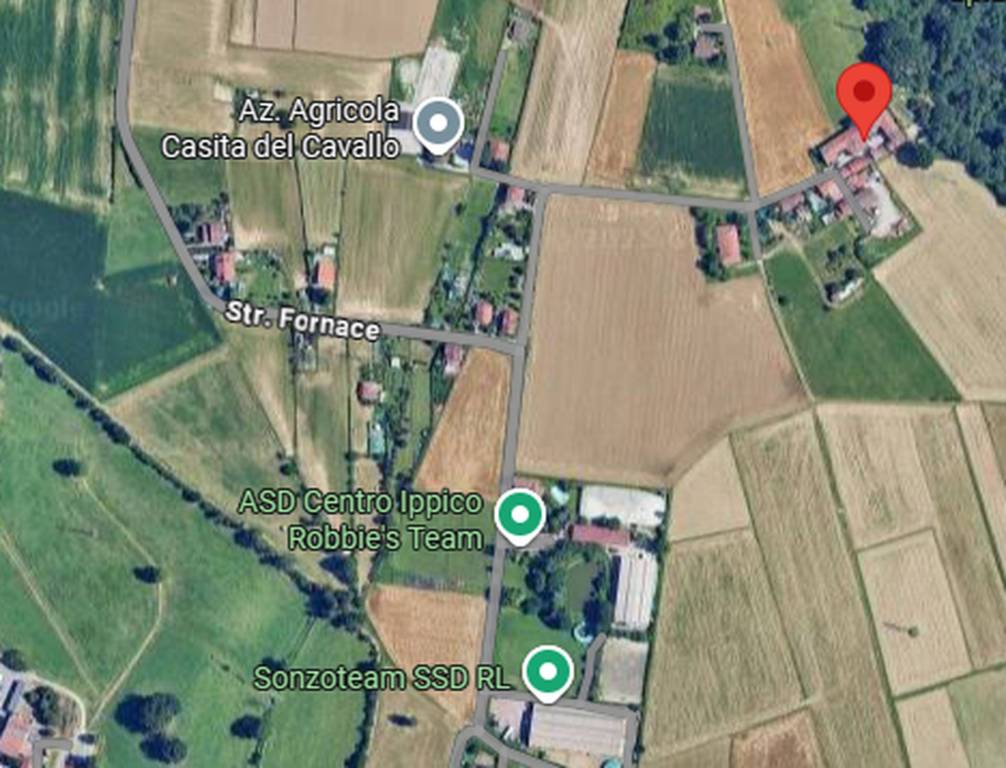Open ASD Centro Ippico Robbie's Team marker
The width and height of the screenshot is (1006, 768).
tap(519, 515)
